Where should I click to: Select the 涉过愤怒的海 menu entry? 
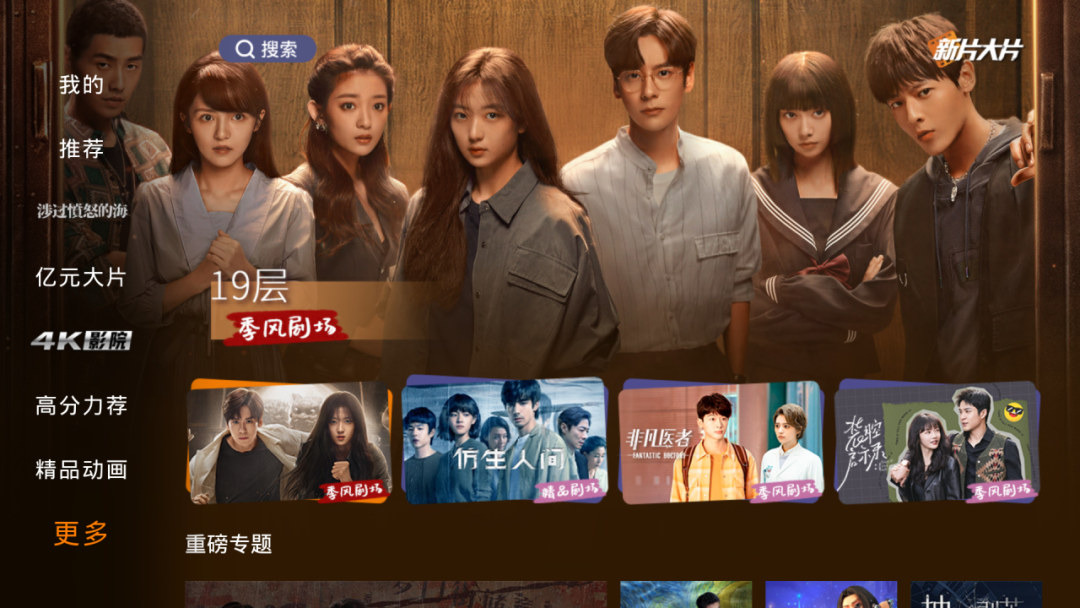pos(82,211)
